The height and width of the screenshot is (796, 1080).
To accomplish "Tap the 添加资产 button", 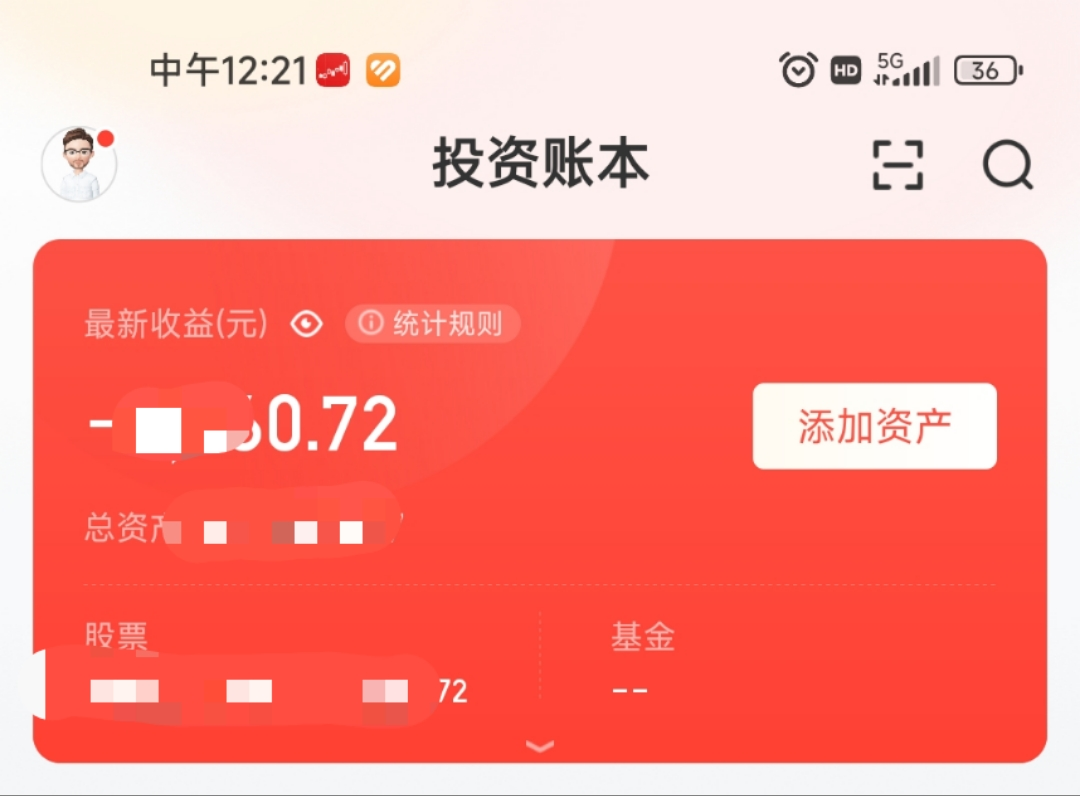I will pos(874,426).
